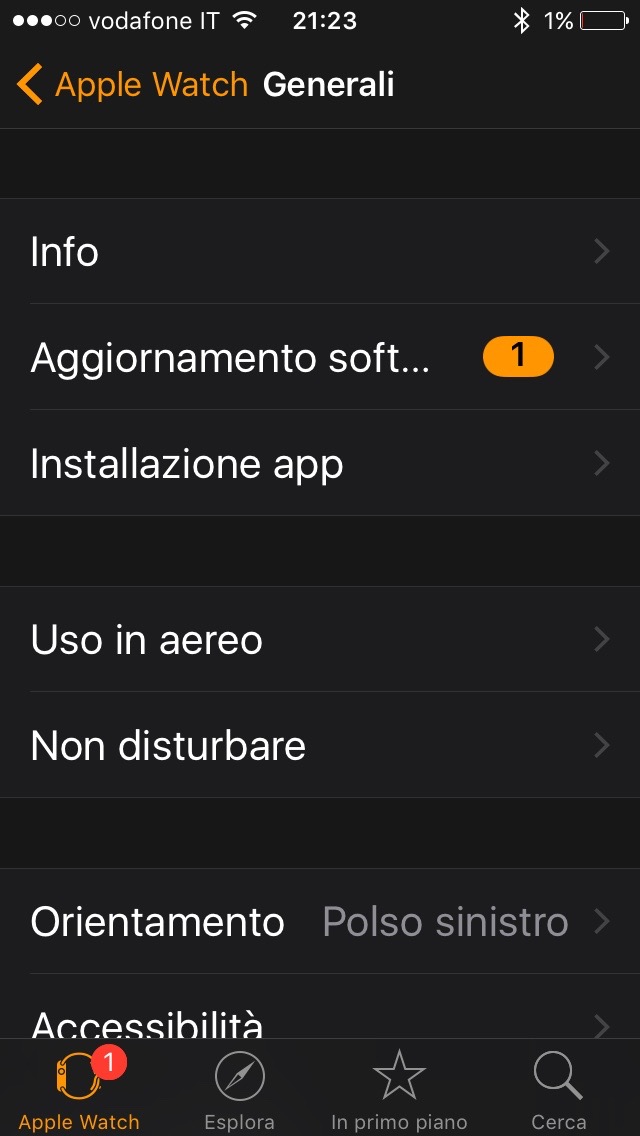Change Orientamento wrist setting
Viewport: 640px width, 1136px height.
click(x=320, y=922)
